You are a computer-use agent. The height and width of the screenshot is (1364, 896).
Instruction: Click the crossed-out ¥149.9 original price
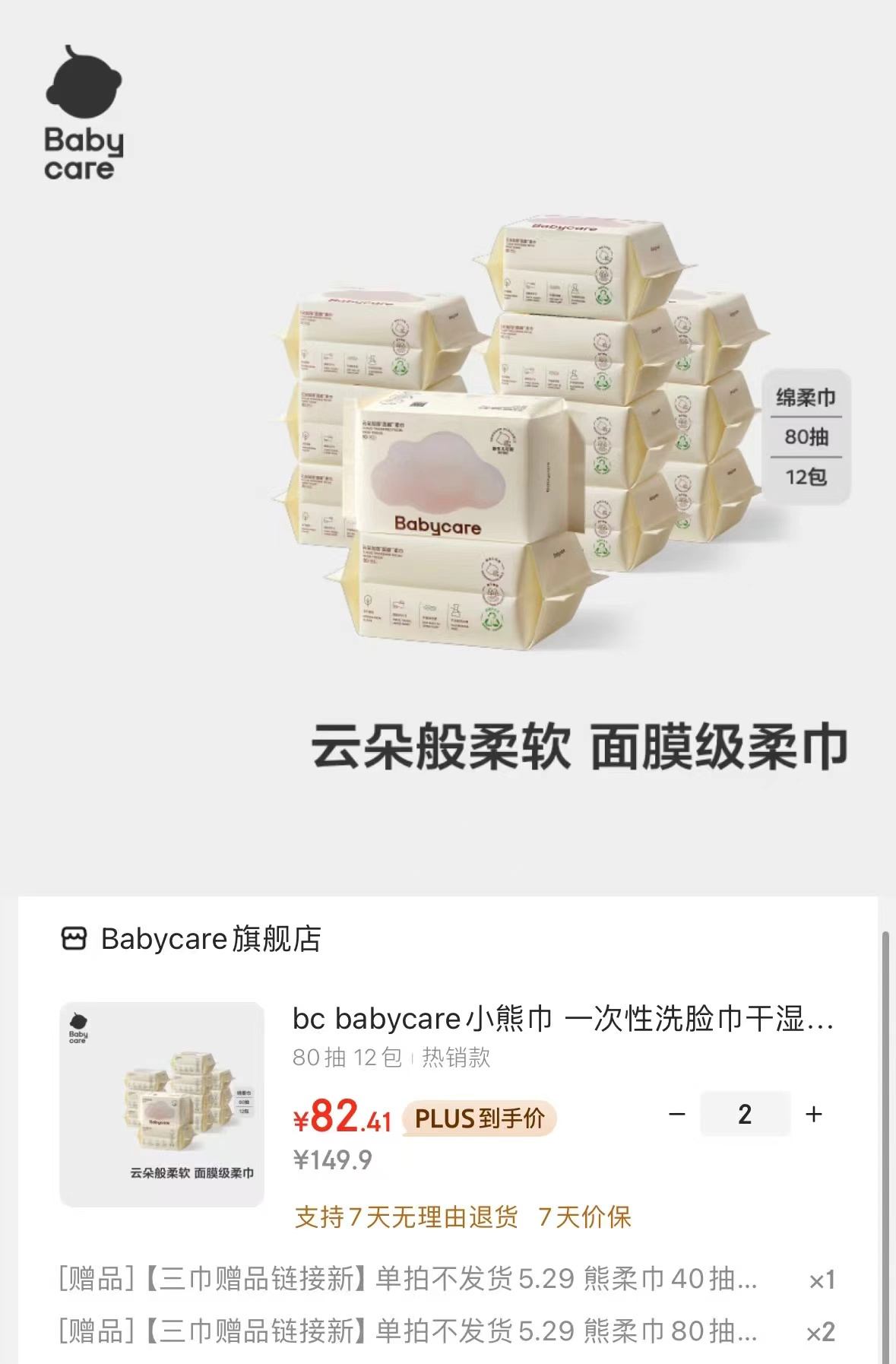(333, 1157)
